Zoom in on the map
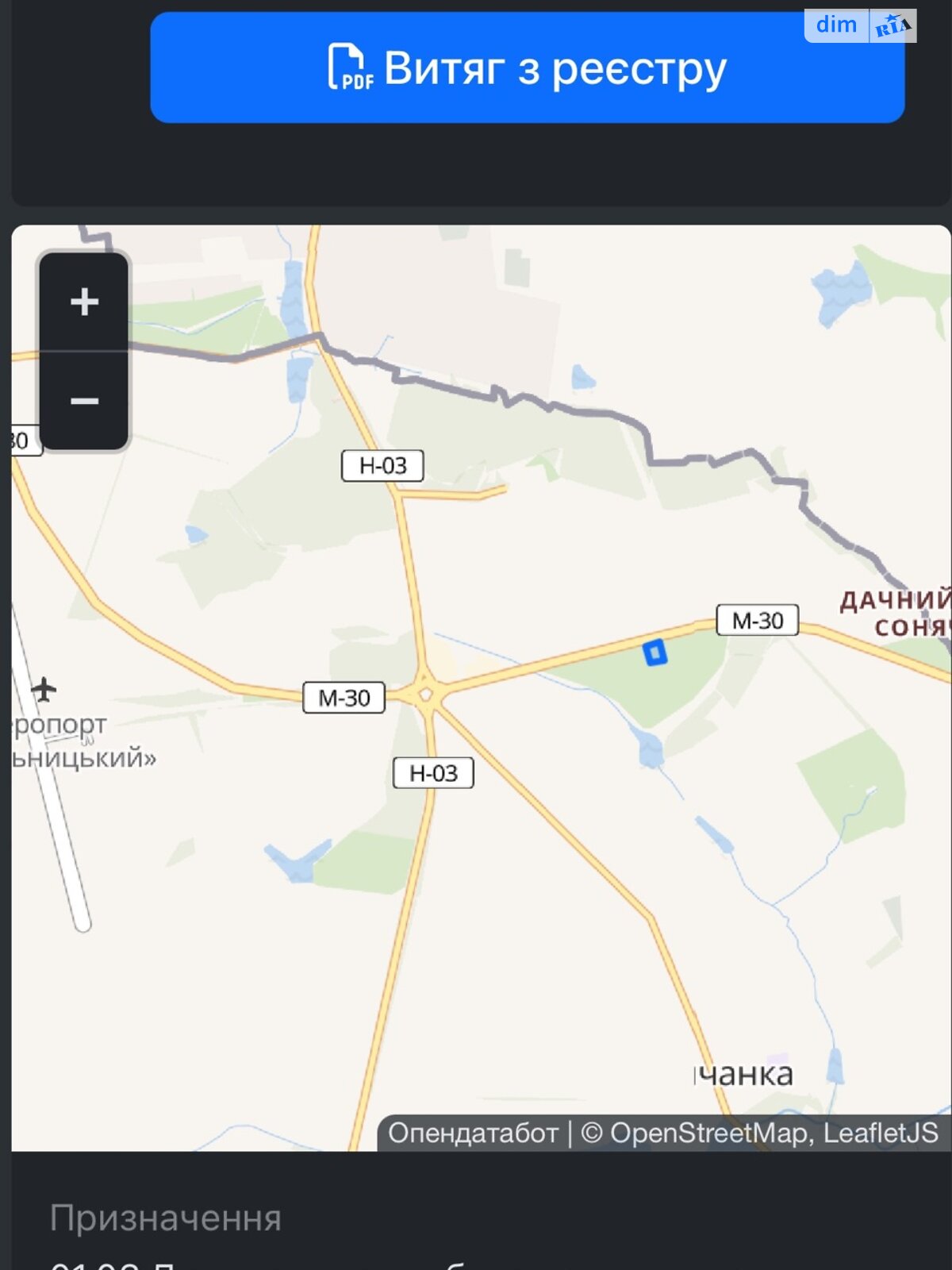Image resolution: width=952 pixels, height=1270 pixels. (x=84, y=302)
